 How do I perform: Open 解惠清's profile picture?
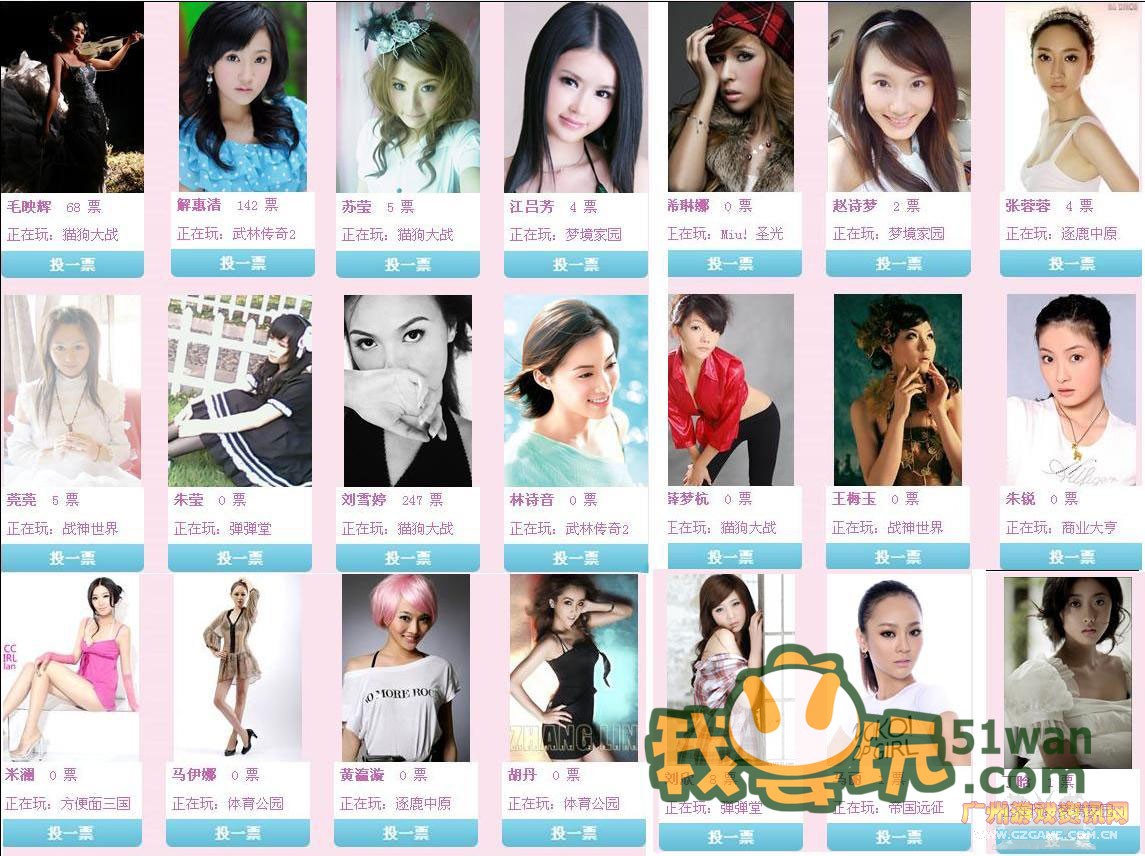tap(242, 97)
